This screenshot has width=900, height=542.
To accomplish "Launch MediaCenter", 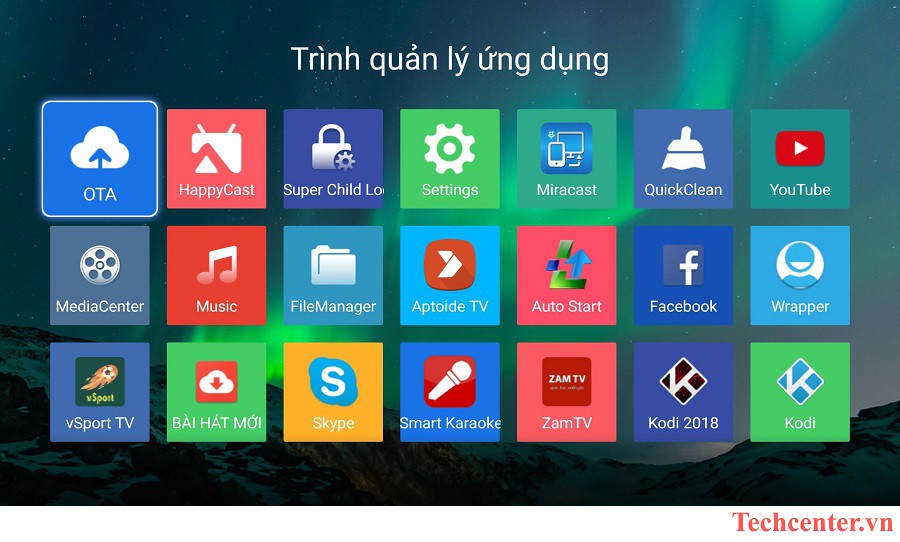I will tap(99, 275).
